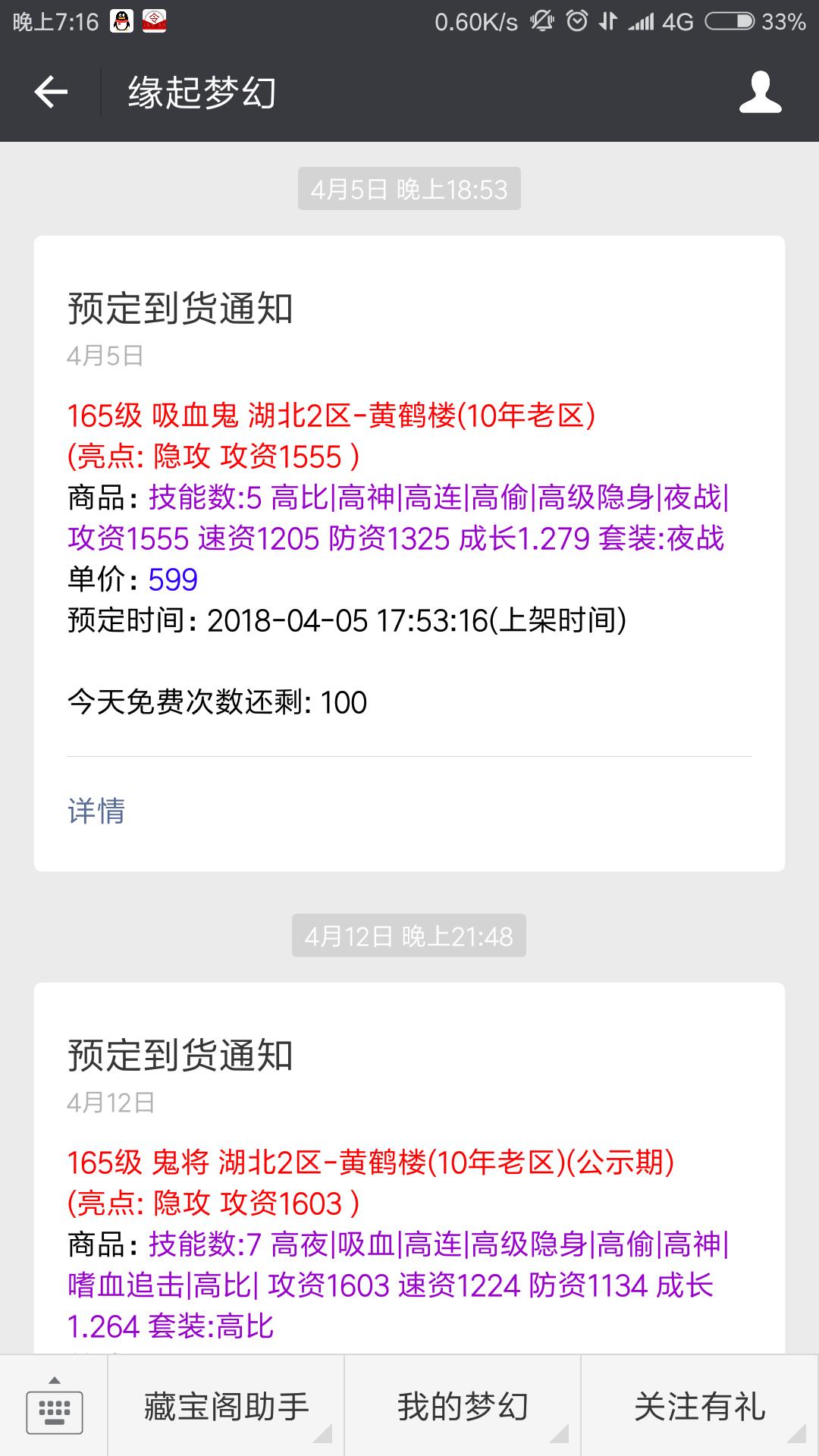
Task: Open the 关注有礼 menu
Action: pyautogui.click(x=700, y=1407)
